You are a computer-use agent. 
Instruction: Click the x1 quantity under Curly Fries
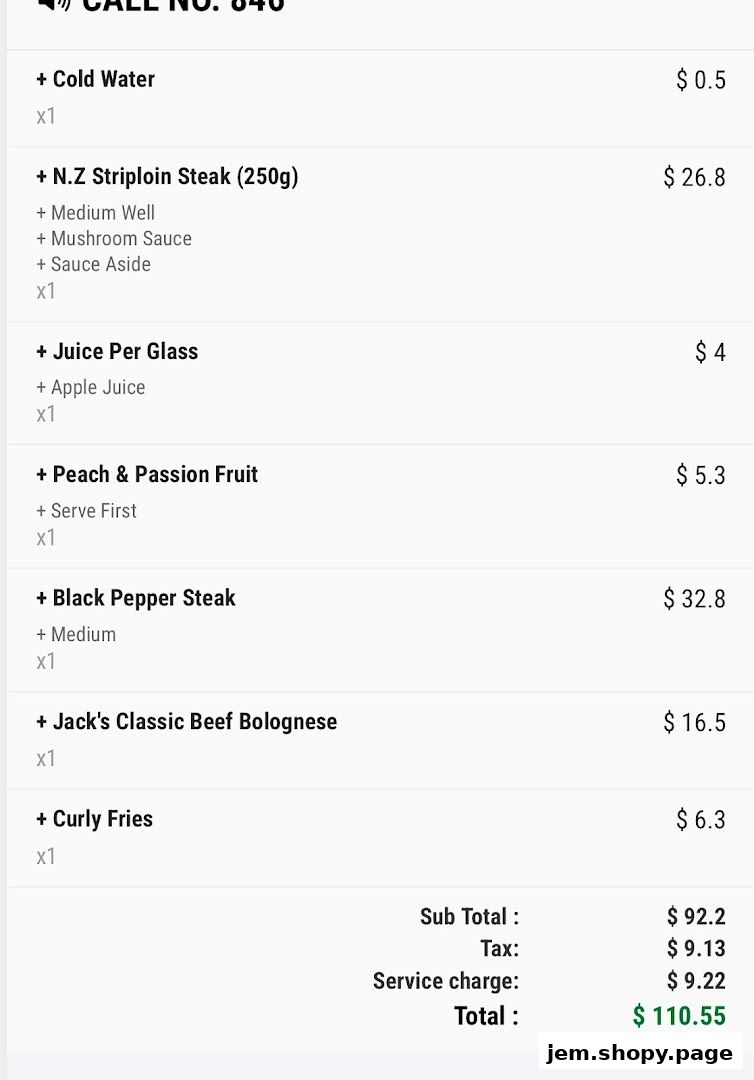tap(46, 855)
